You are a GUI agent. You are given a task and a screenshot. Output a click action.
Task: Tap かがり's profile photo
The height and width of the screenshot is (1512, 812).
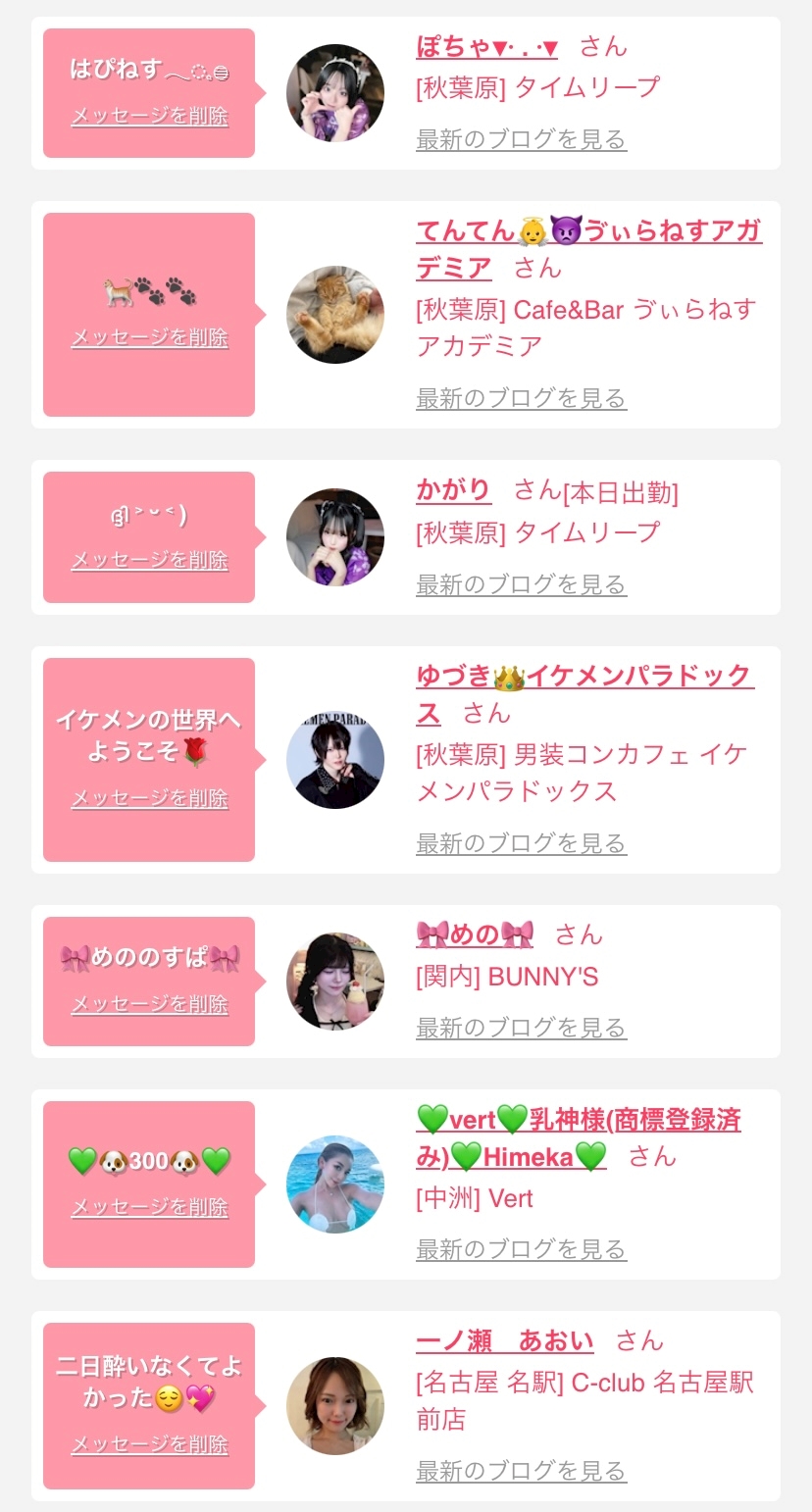(335, 537)
